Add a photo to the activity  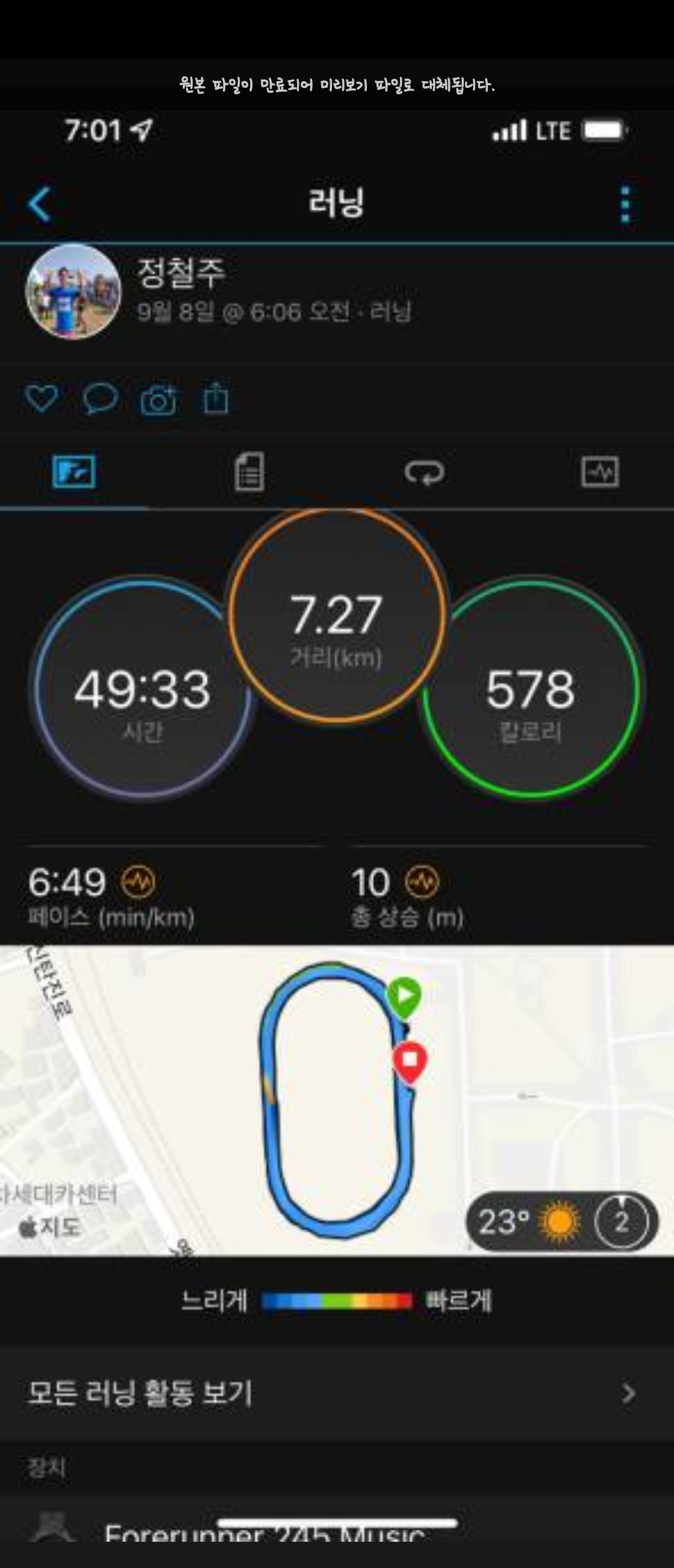(x=159, y=399)
